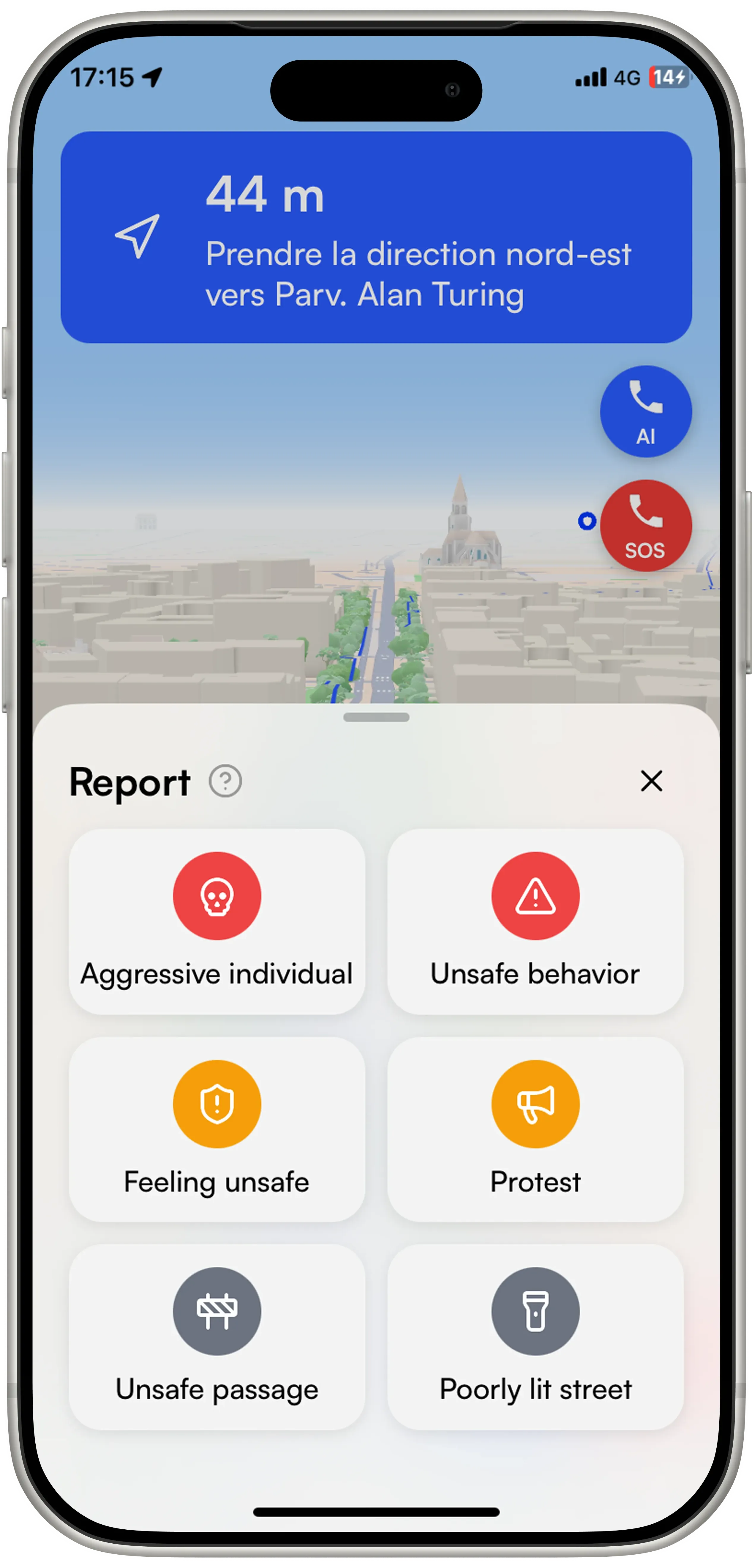Viewport: 752px width, 1568px height.
Task: Report a Poorly lit street
Action: (535, 1337)
